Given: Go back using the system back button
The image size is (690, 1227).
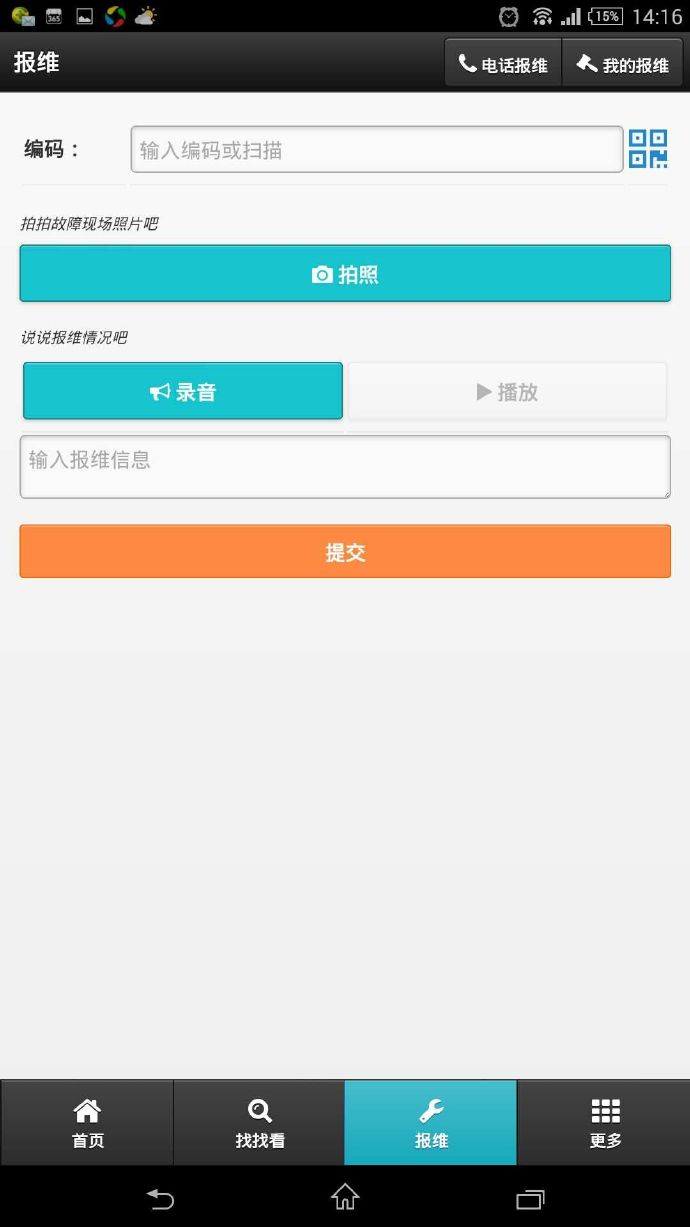Looking at the screenshot, I should [x=160, y=1197].
